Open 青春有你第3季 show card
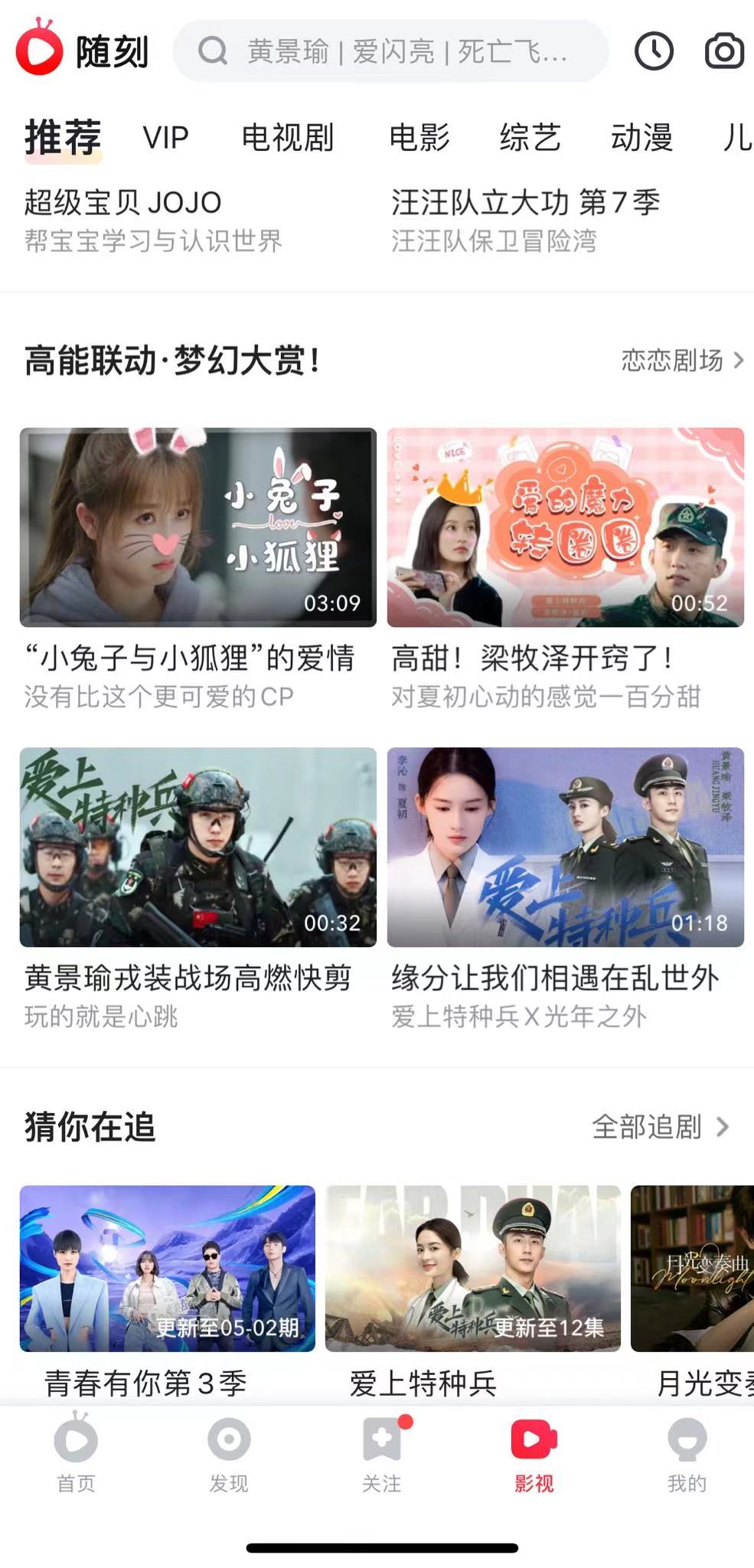754x1568 pixels. [x=167, y=1269]
